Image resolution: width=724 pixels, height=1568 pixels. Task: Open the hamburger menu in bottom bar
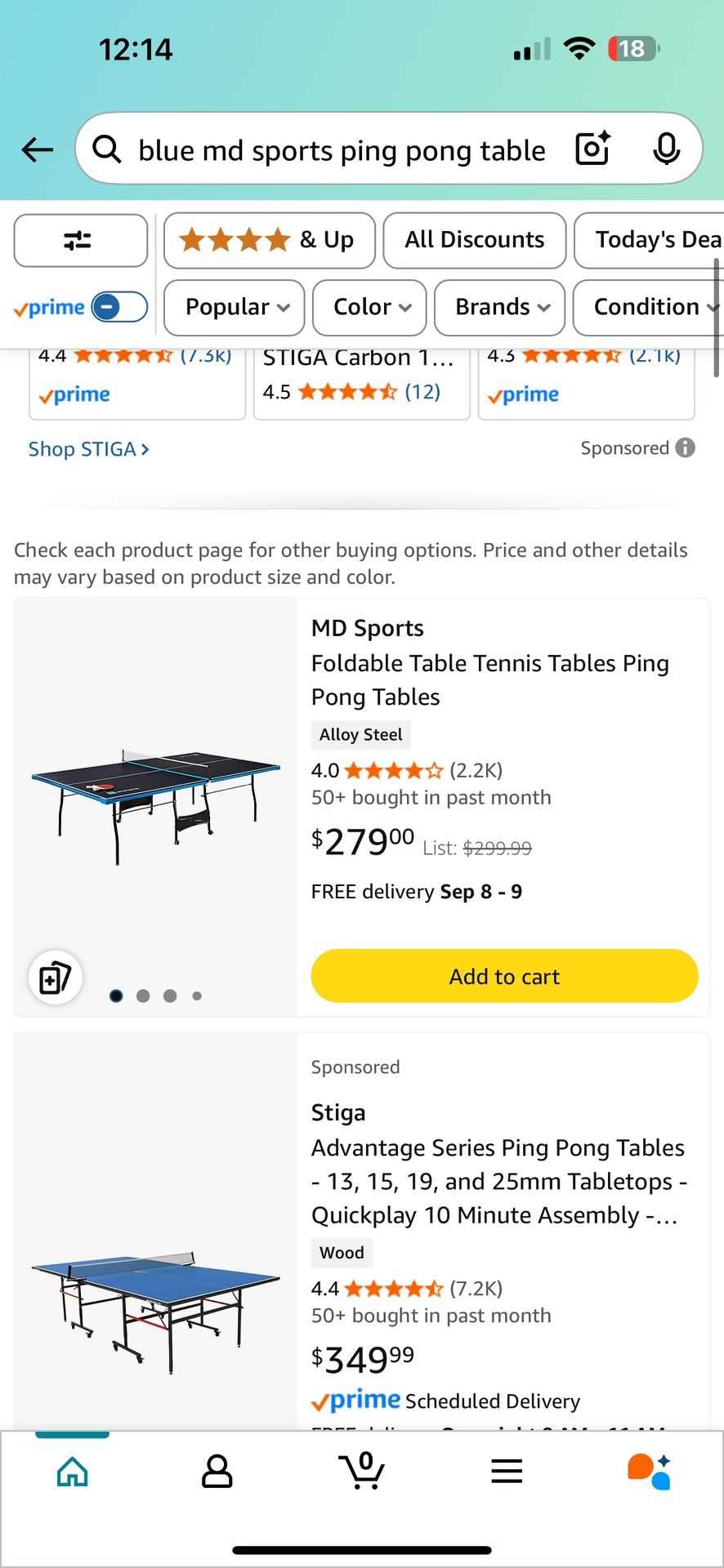click(506, 1470)
